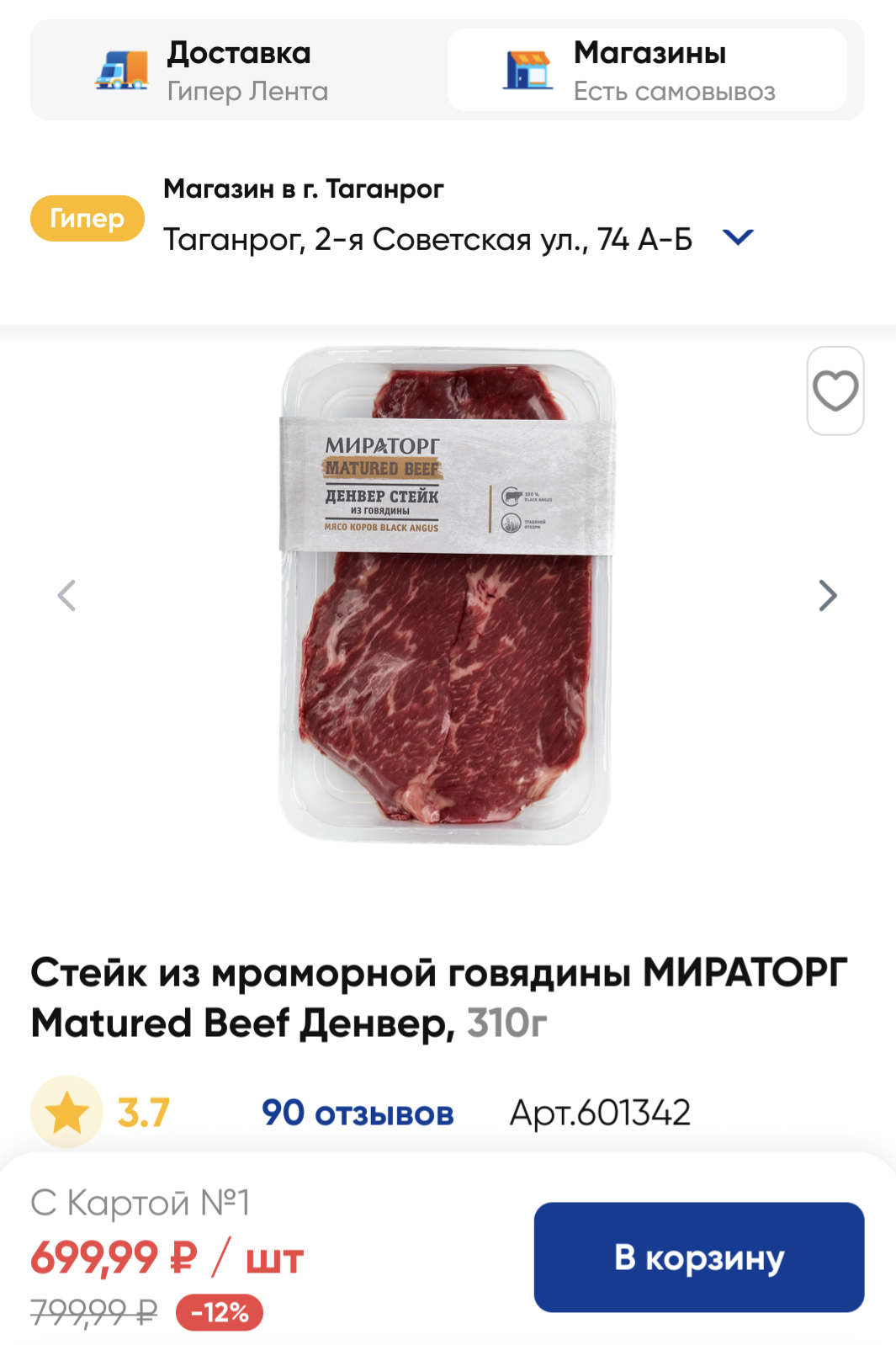Switch to the Доставка tab
The height and width of the screenshot is (1345, 896).
pyautogui.click(x=239, y=71)
